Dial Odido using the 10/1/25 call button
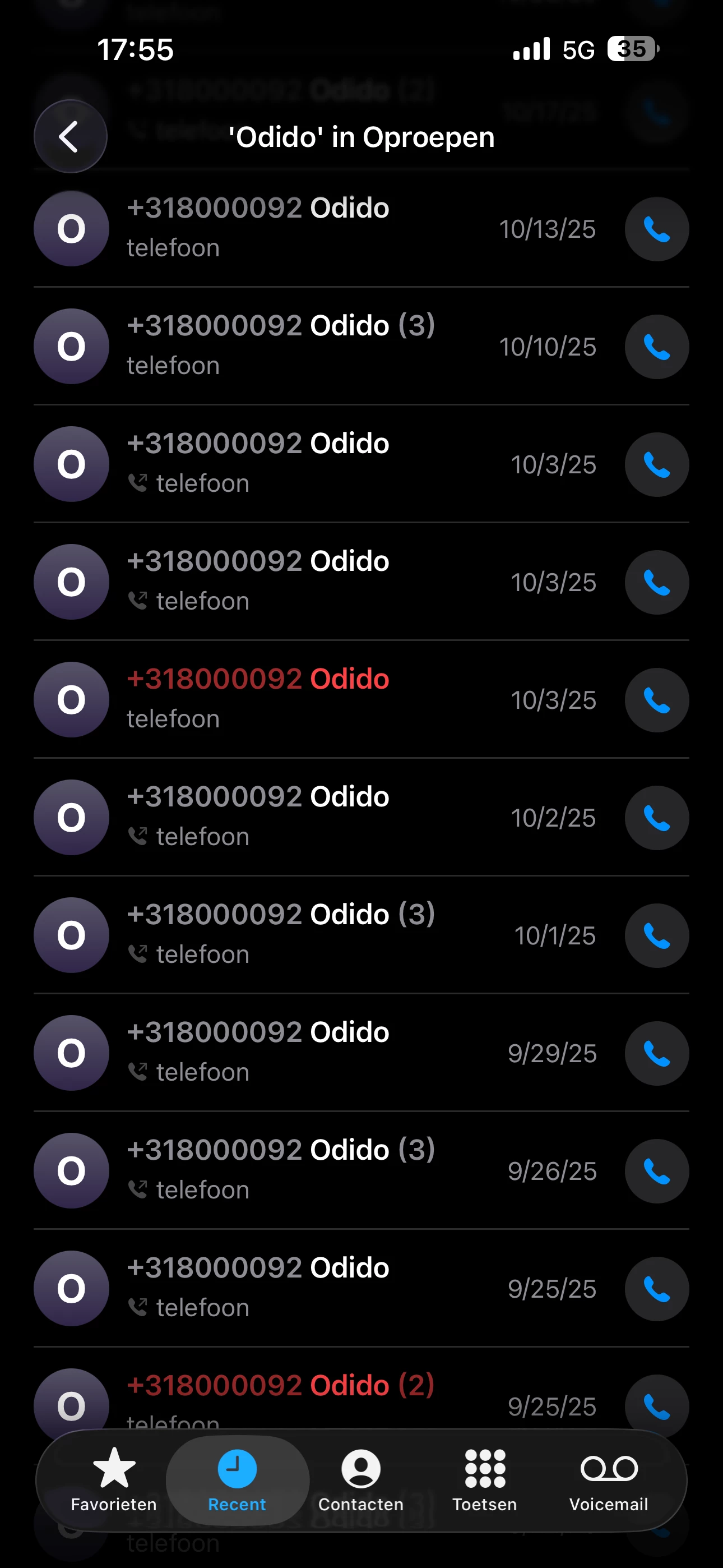The height and width of the screenshot is (1568, 723). [657, 935]
